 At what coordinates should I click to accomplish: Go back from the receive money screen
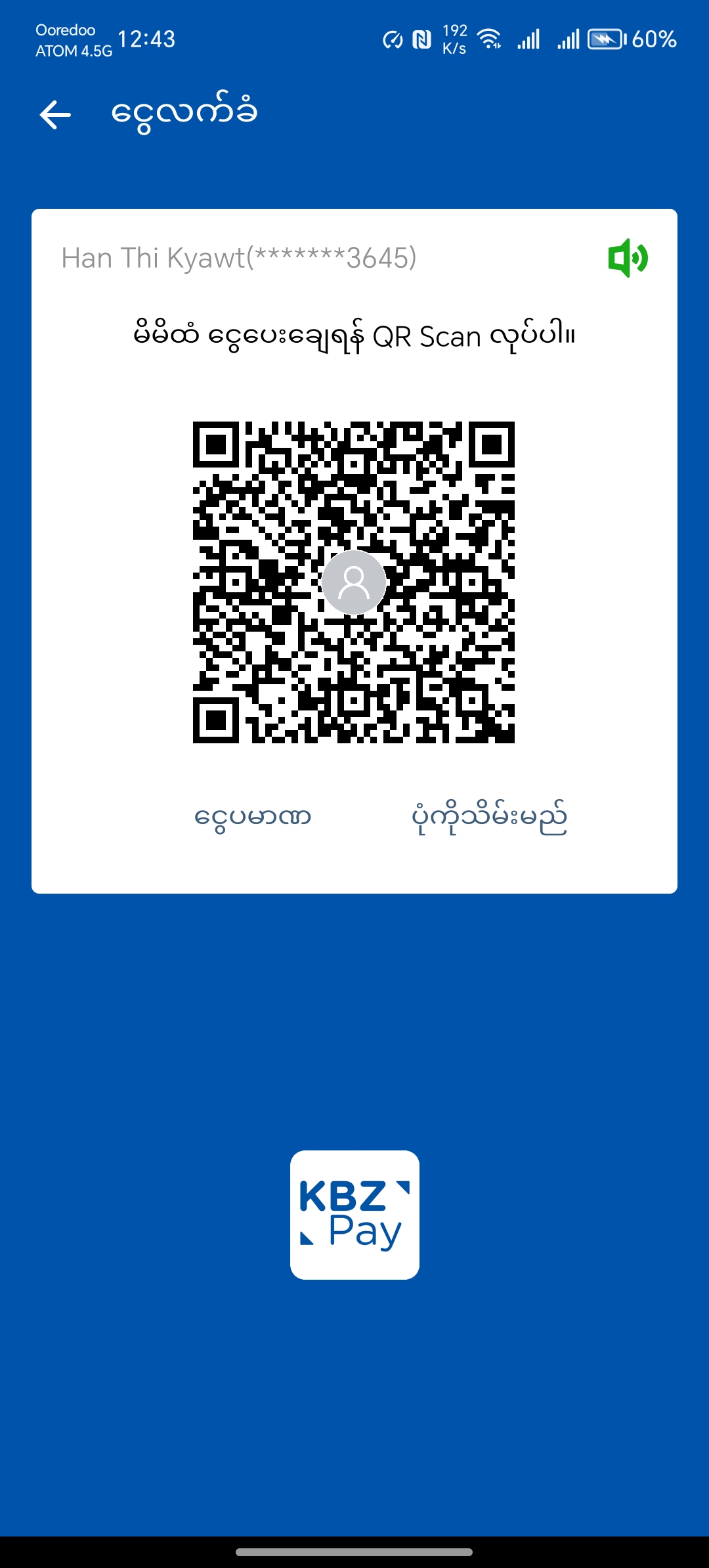(55, 115)
